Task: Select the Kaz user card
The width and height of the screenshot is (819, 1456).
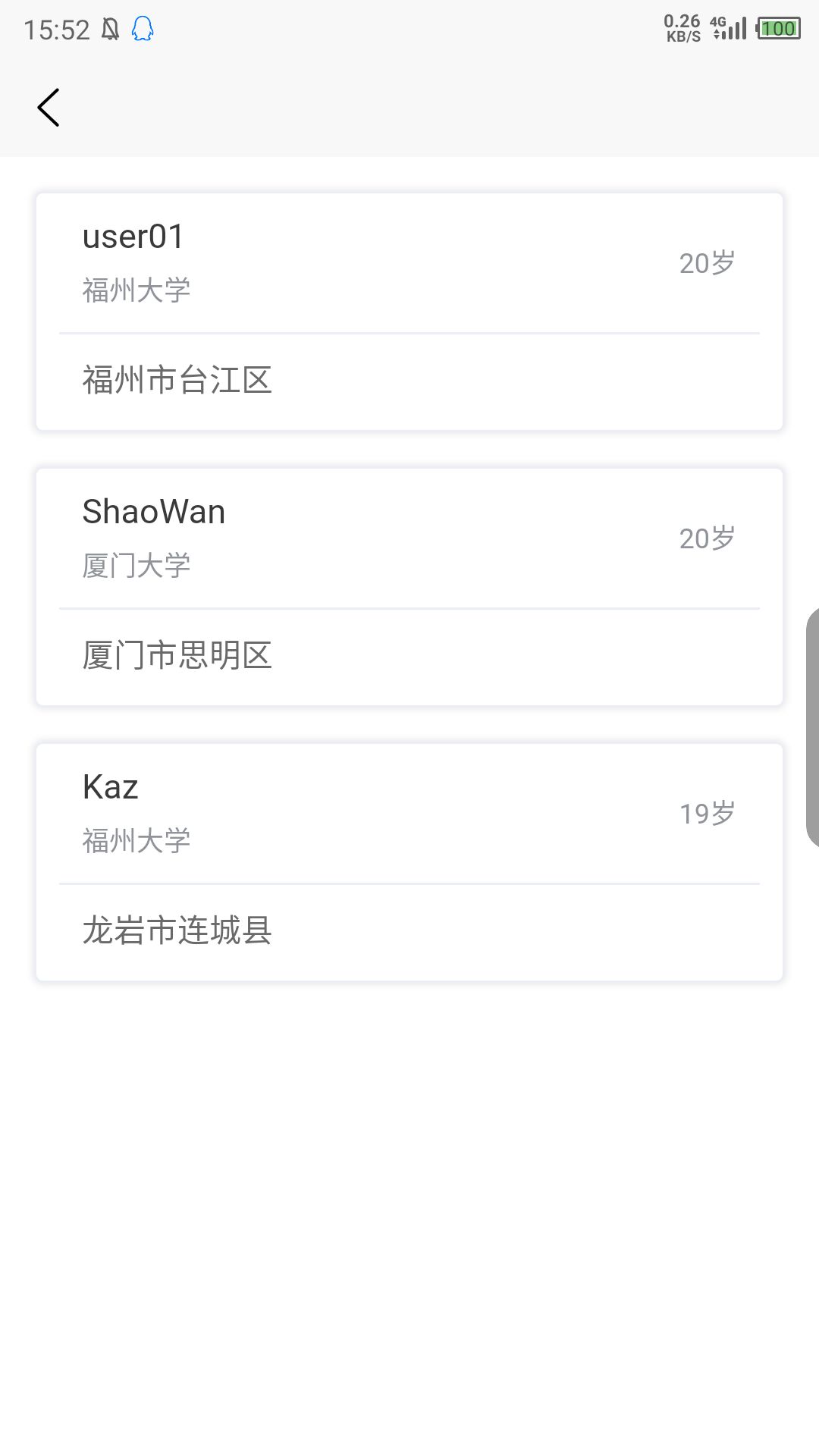Action: pos(409,862)
